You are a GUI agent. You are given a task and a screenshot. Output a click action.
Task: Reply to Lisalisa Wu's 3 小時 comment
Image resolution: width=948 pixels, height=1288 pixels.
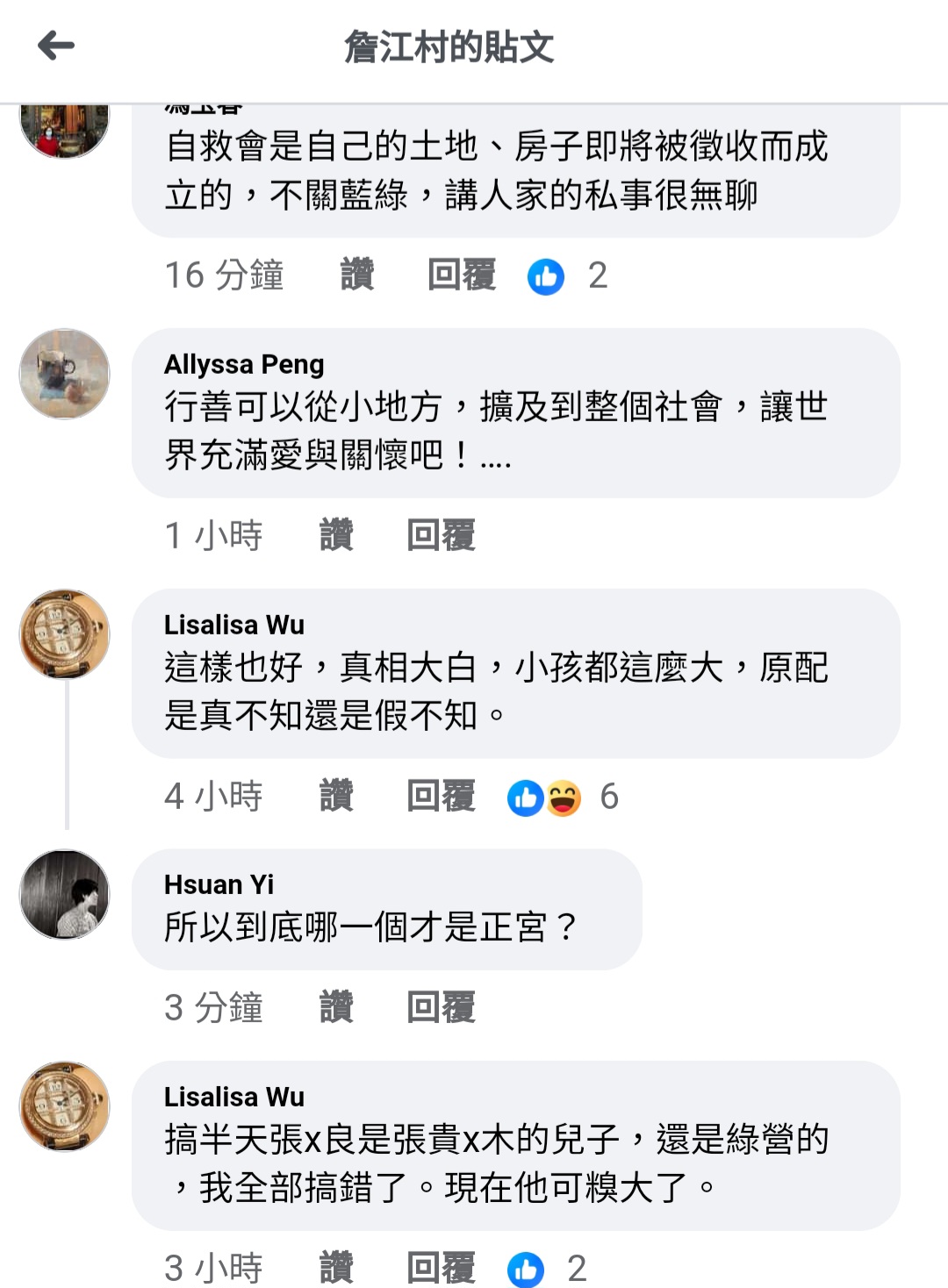(441, 1268)
